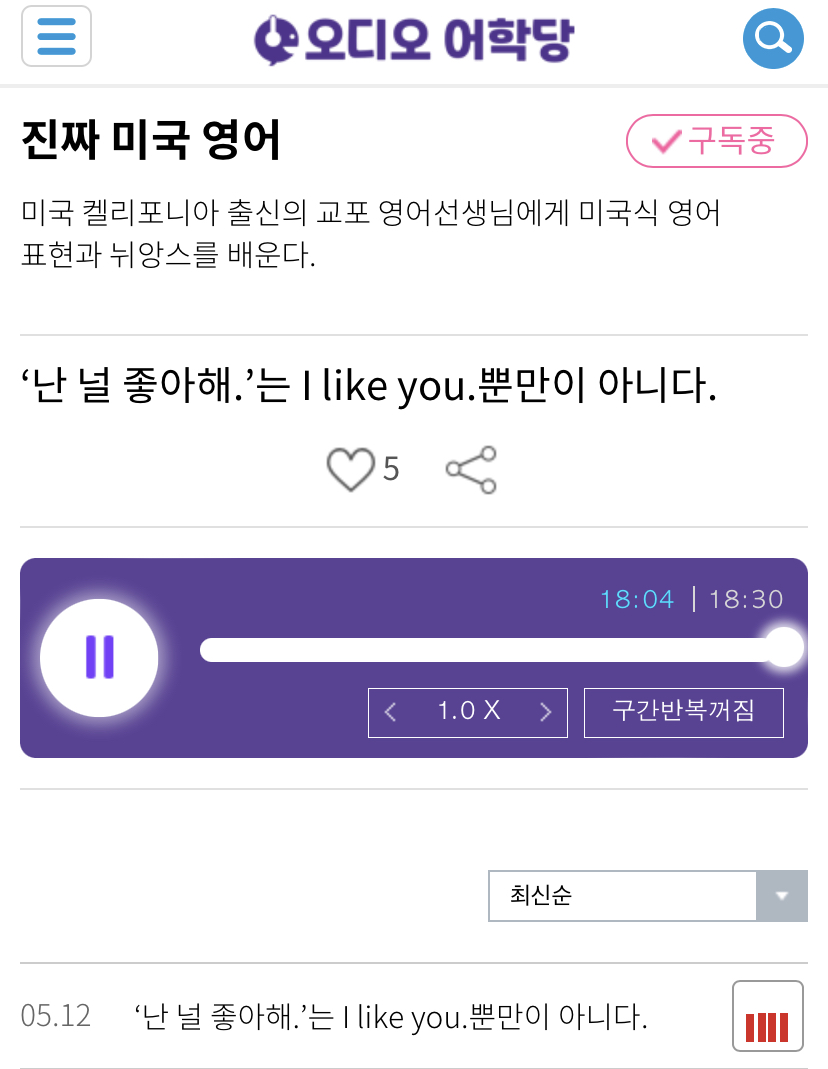828x1069 pixels.
Task: Open the red equalizer icon next to 05.12
Action: pos(767,1016)
